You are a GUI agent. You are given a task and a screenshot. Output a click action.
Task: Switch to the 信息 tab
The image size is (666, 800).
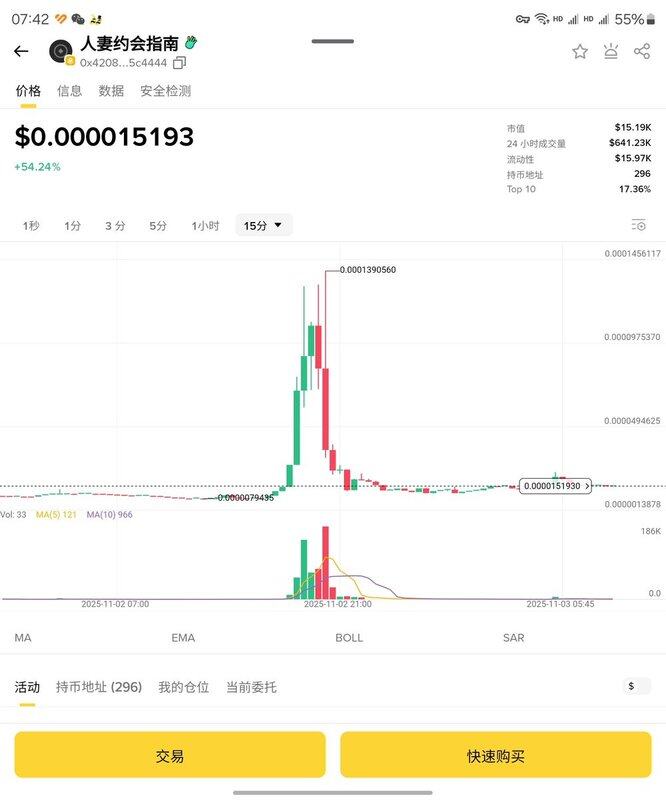click(x=70, y=91)
